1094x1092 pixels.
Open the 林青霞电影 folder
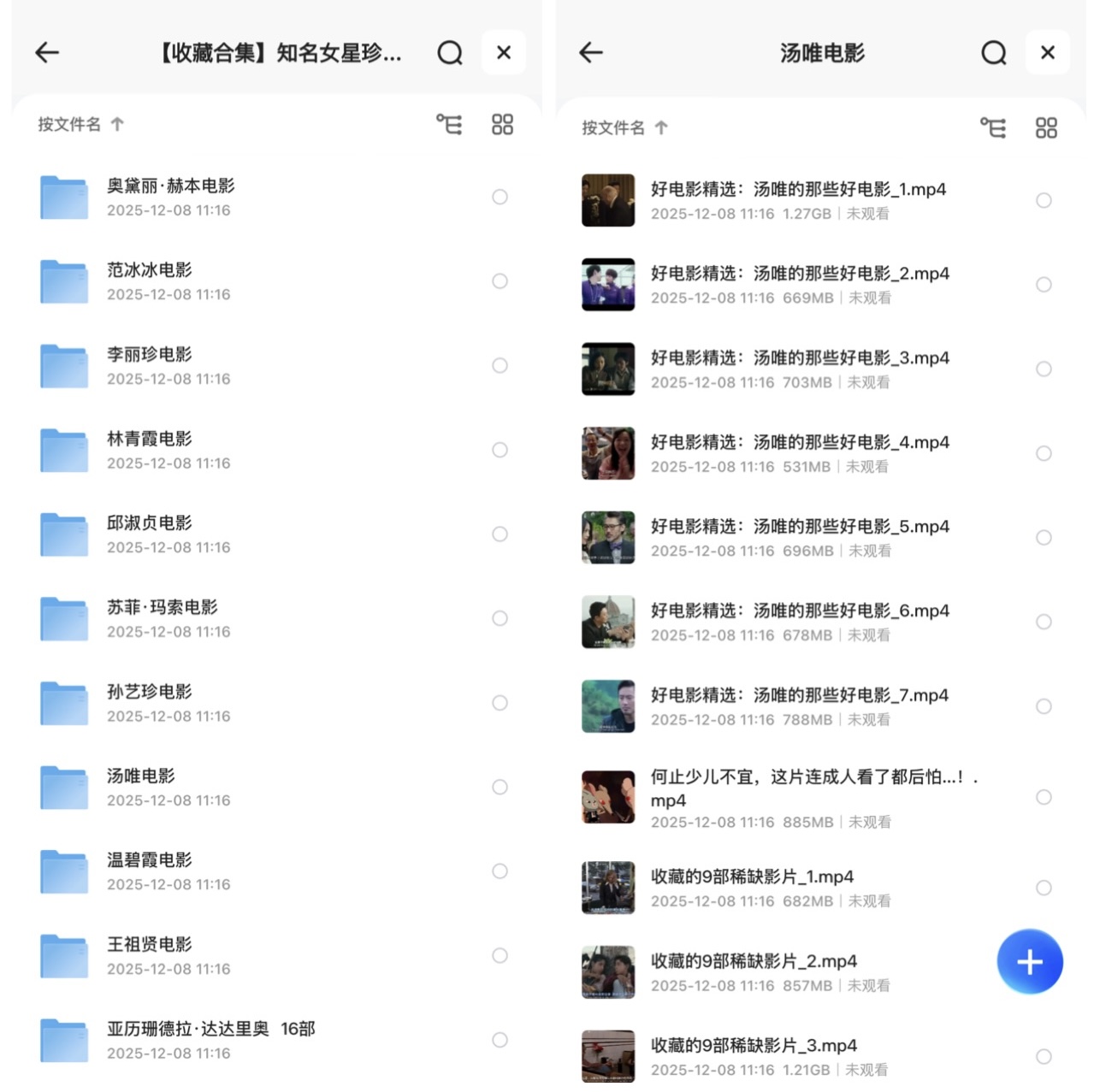[150, 450]
